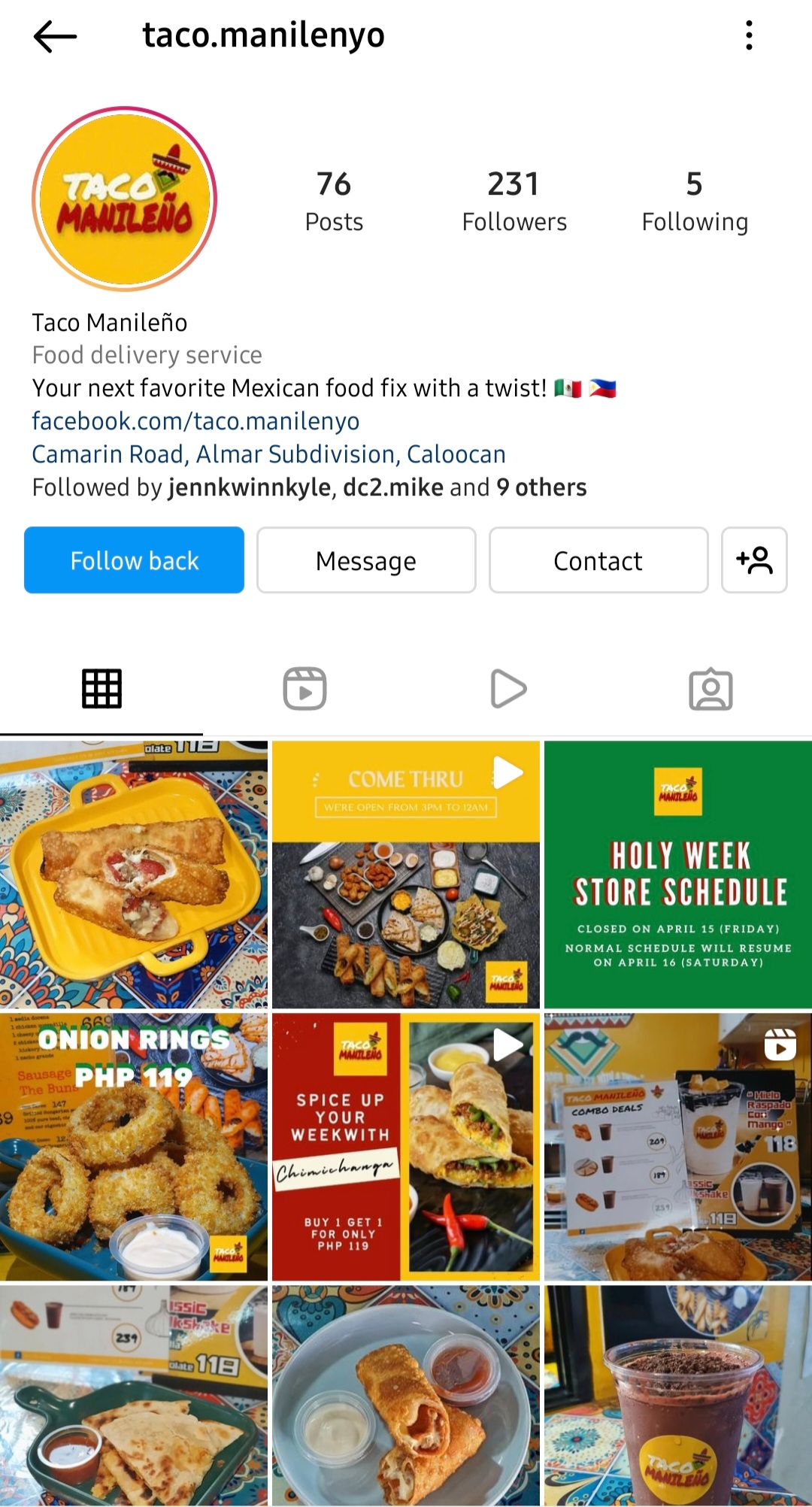
Task: Tap the Follow back button
Action: tap(134, 560)
